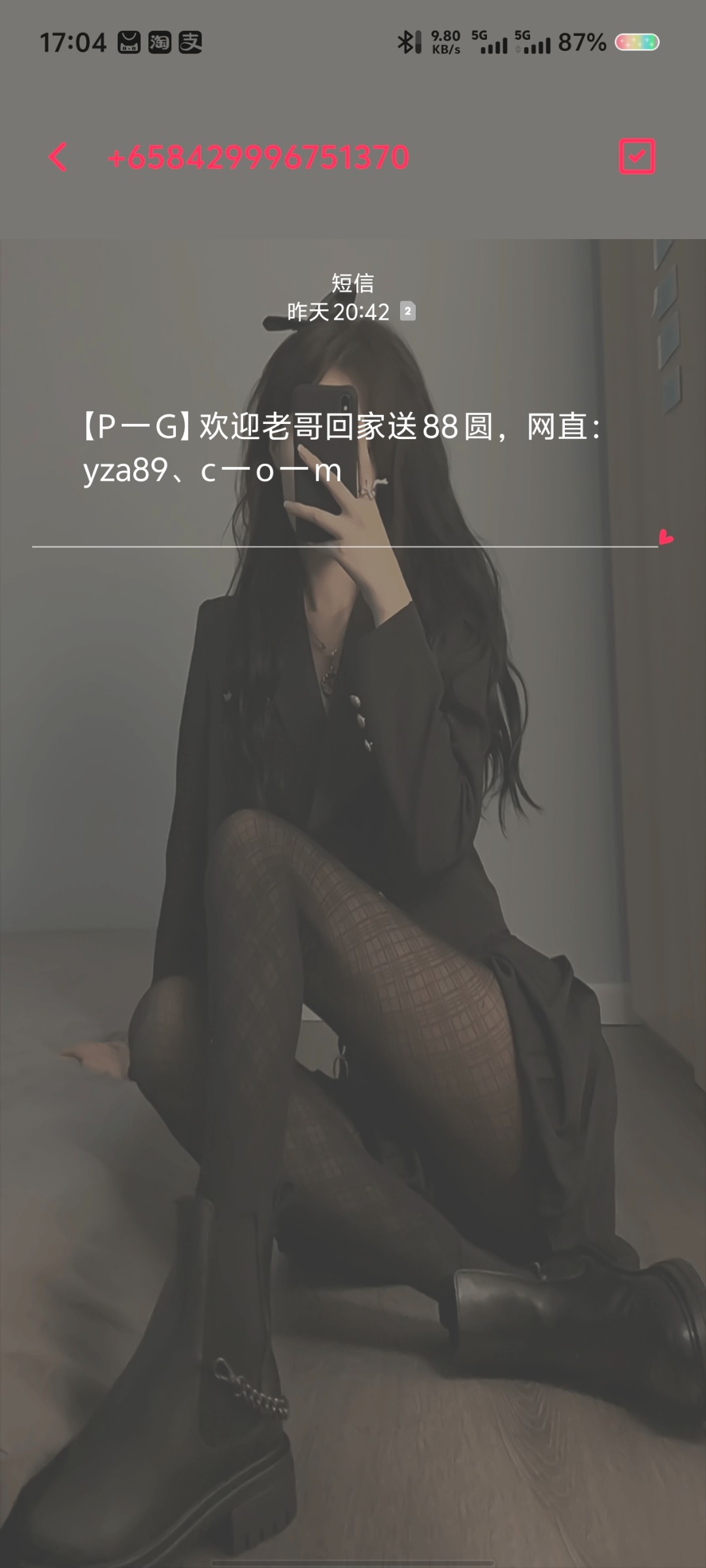Tap the message starting with 【P一G】
This screenshot has height=1568, width=706.
pyautogui.click(x=342, y=448)
